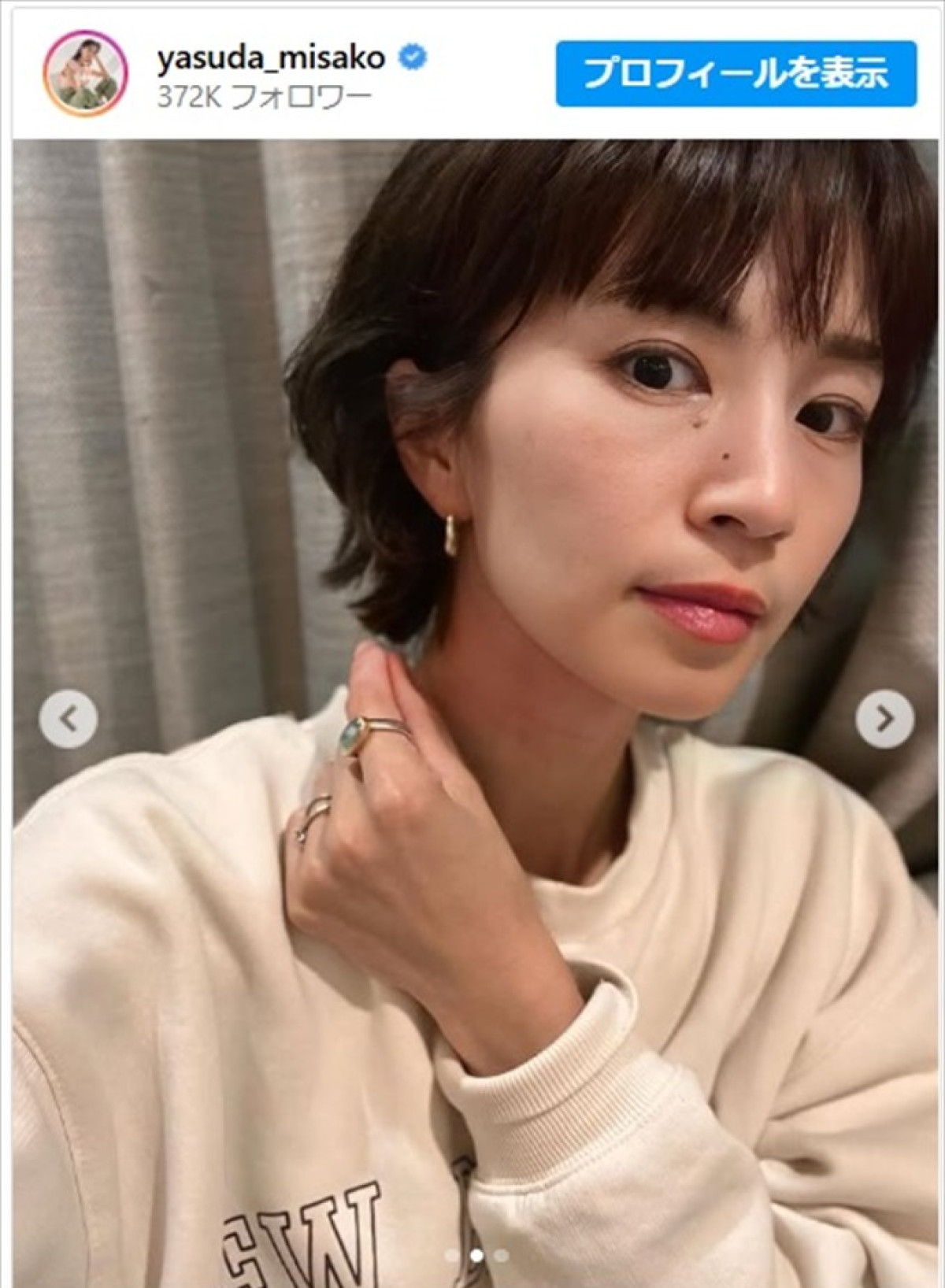This screenshot has width=945, height=1288.
Task: Open the post photo
Action: [x=472, y=551]
